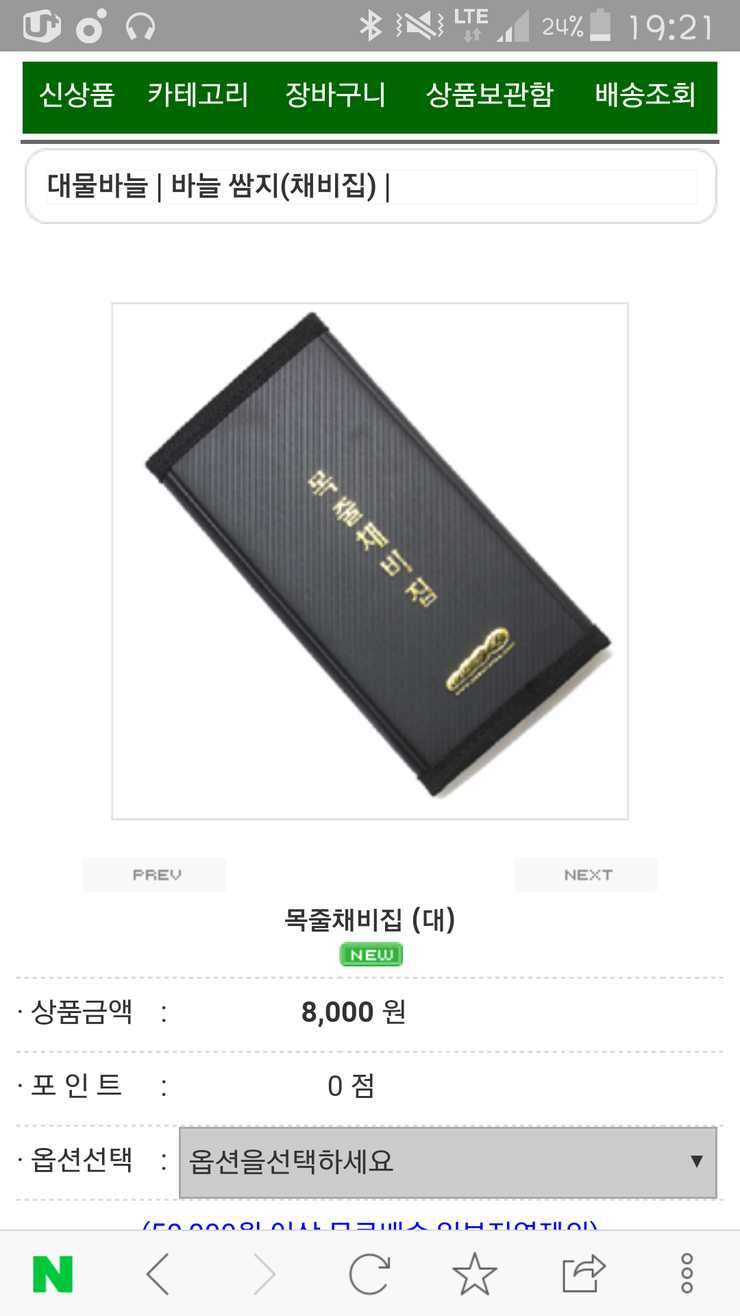Open the 바늘 쌈지(채비집) breadcrumb link
740x1316 pixels.
274,186
